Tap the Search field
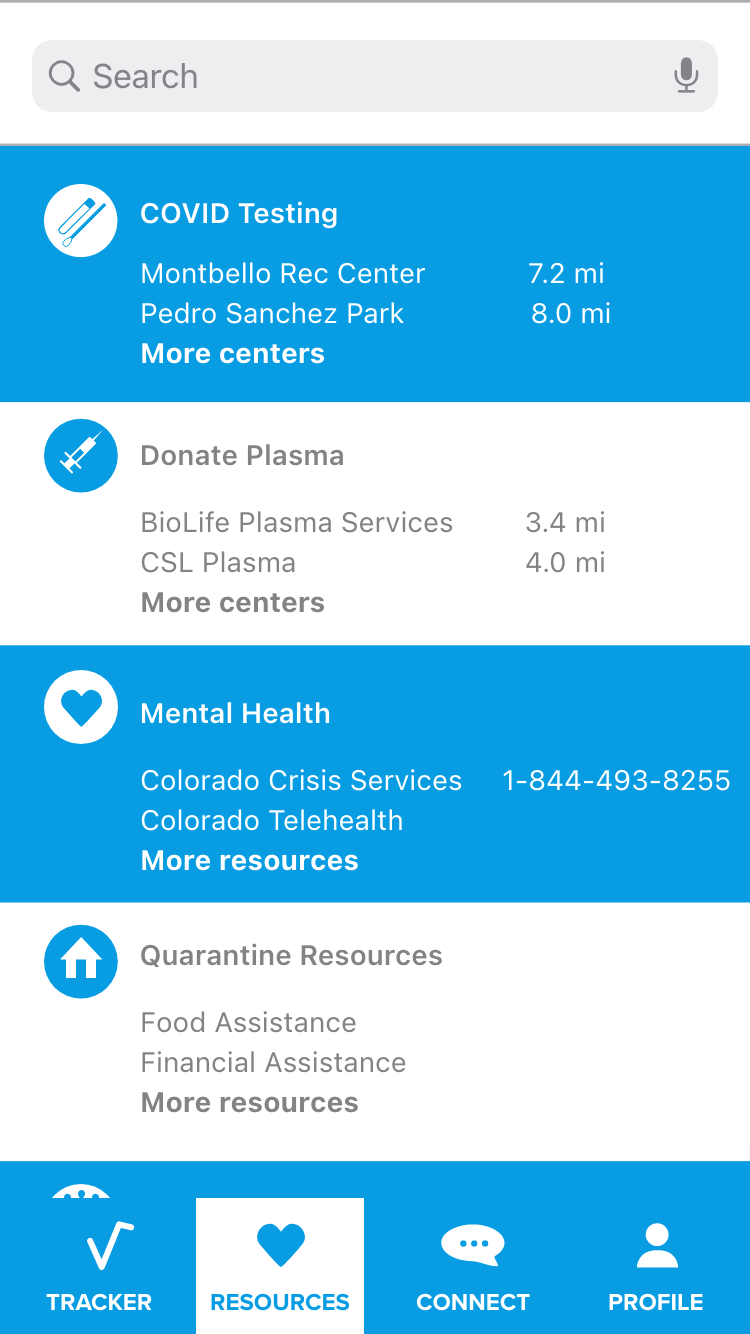 [x=360, y=76]
